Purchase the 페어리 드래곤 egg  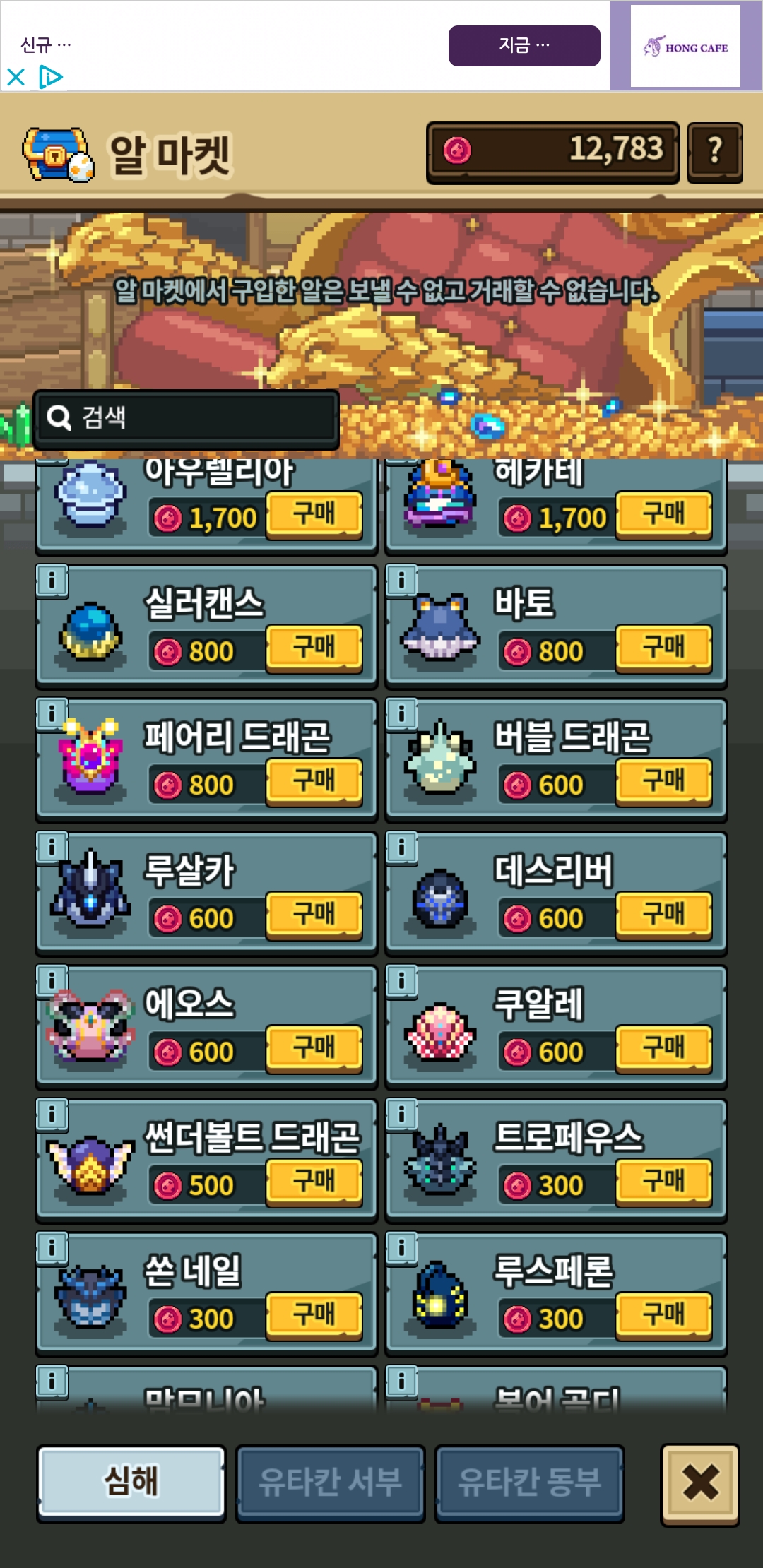pyautogui.click(x=314, y=781)
